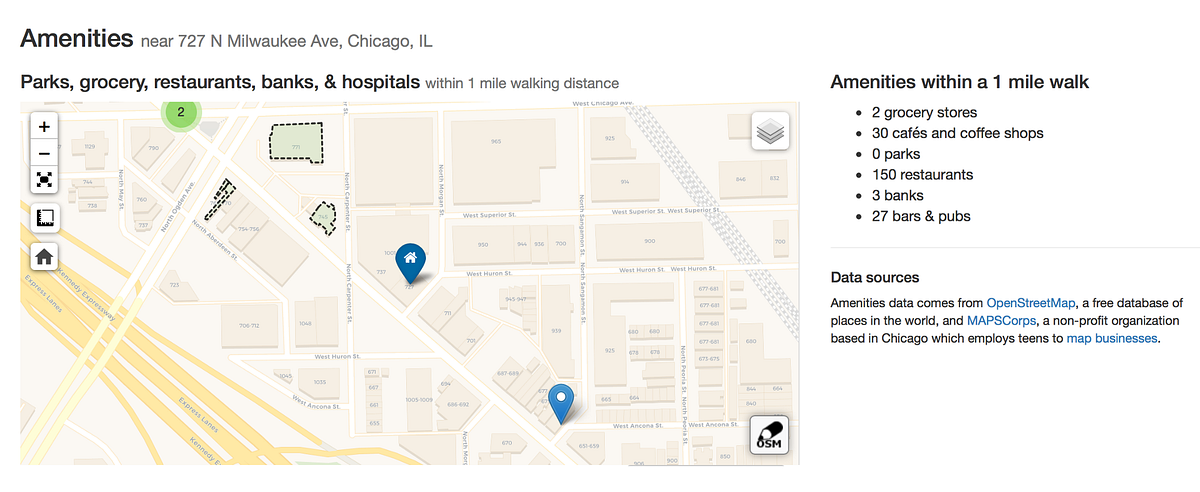Expand the green cluster of 2
This screenshot has width=1200, height=492.
181,112
